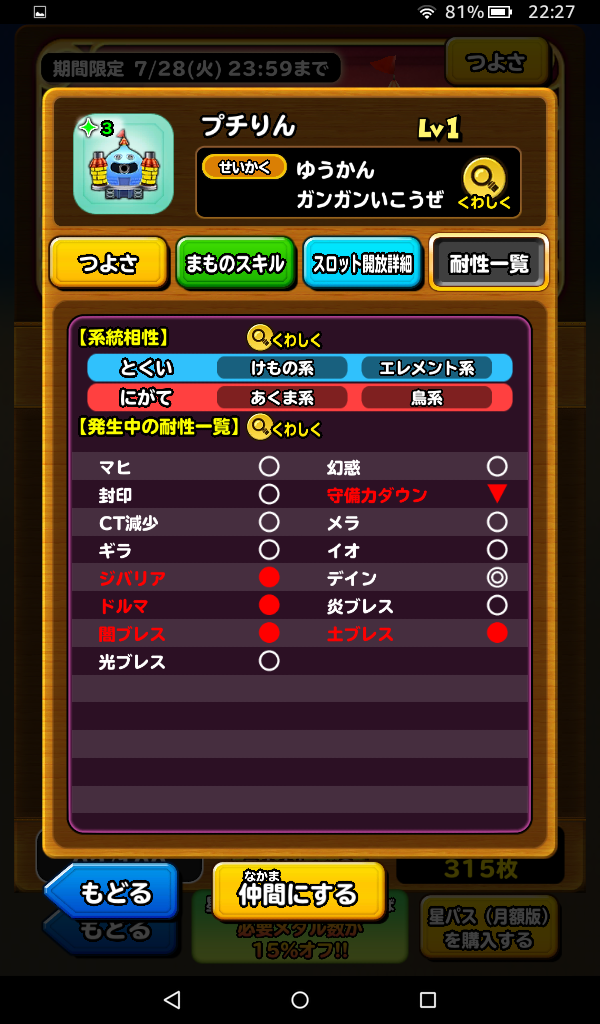600x1024 pixels.
Task: Tap the system home button
Action: [x=300, y=1000]
